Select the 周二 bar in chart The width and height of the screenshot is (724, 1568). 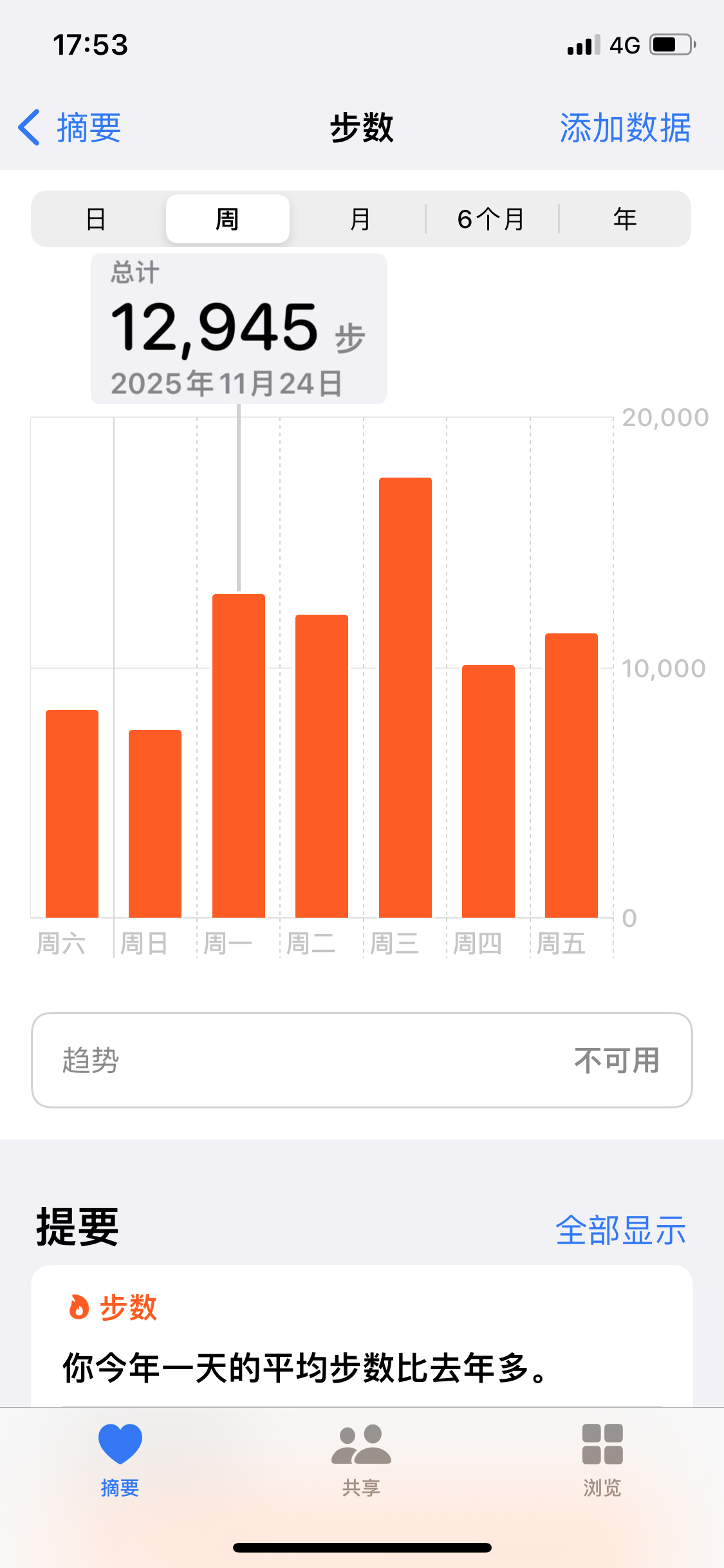pos(322,766)
